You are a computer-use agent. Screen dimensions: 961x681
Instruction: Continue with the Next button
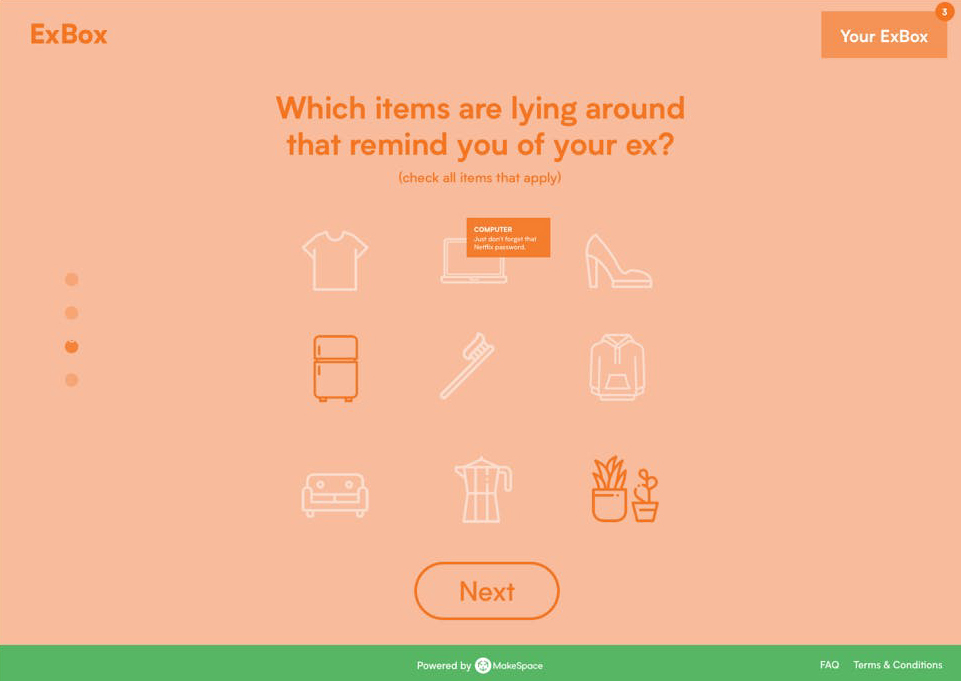coord(487,591)
